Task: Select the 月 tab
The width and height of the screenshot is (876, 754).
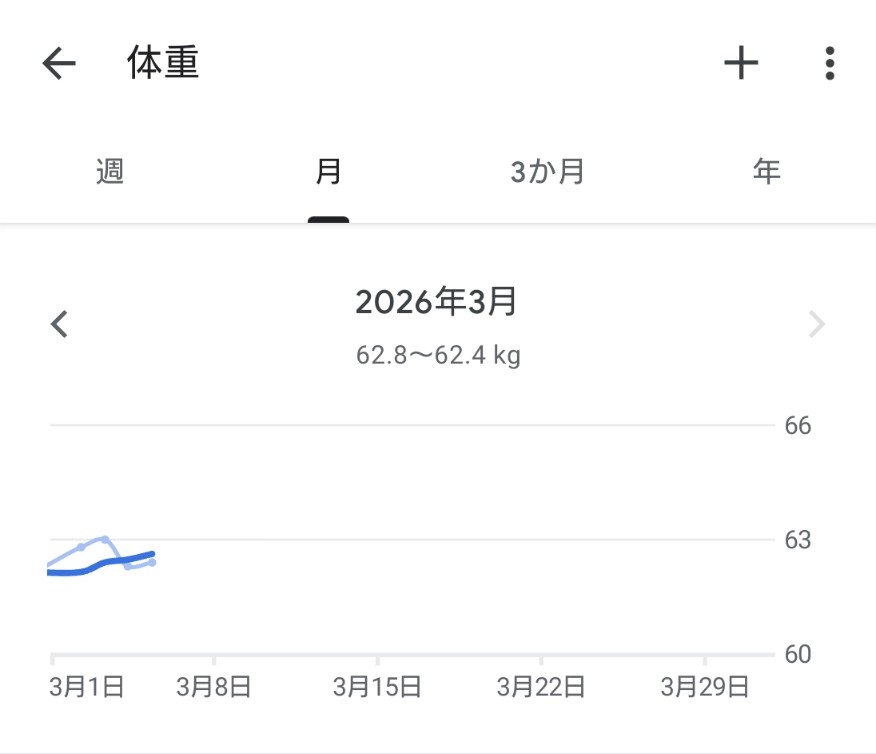Action: pyautogui.click(x=328, y=172)
